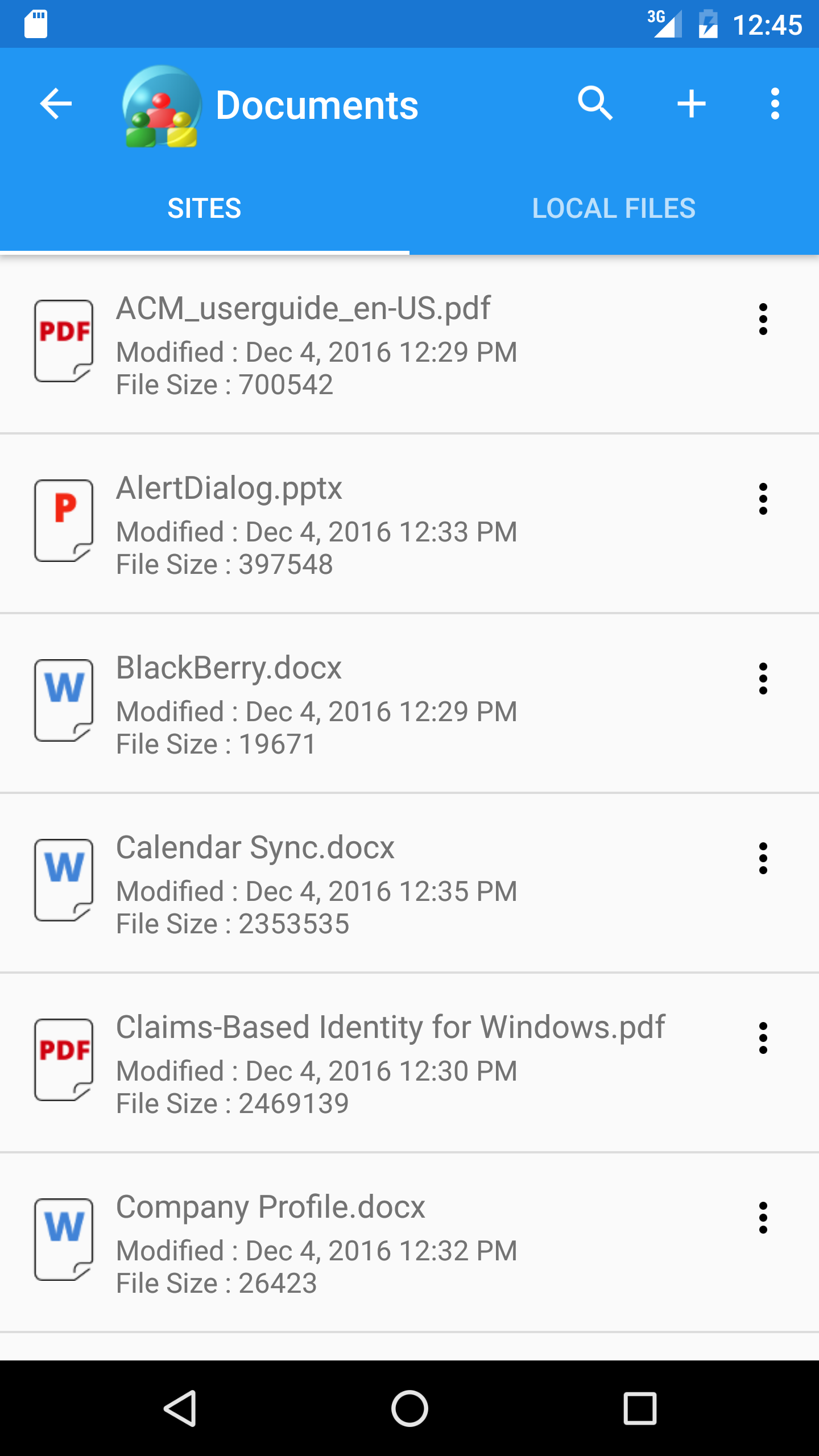Open options for Claims-Based Identity for Windows.pdf
This screenshot has width=819, height=1456.
click(x=763, y=1038)
